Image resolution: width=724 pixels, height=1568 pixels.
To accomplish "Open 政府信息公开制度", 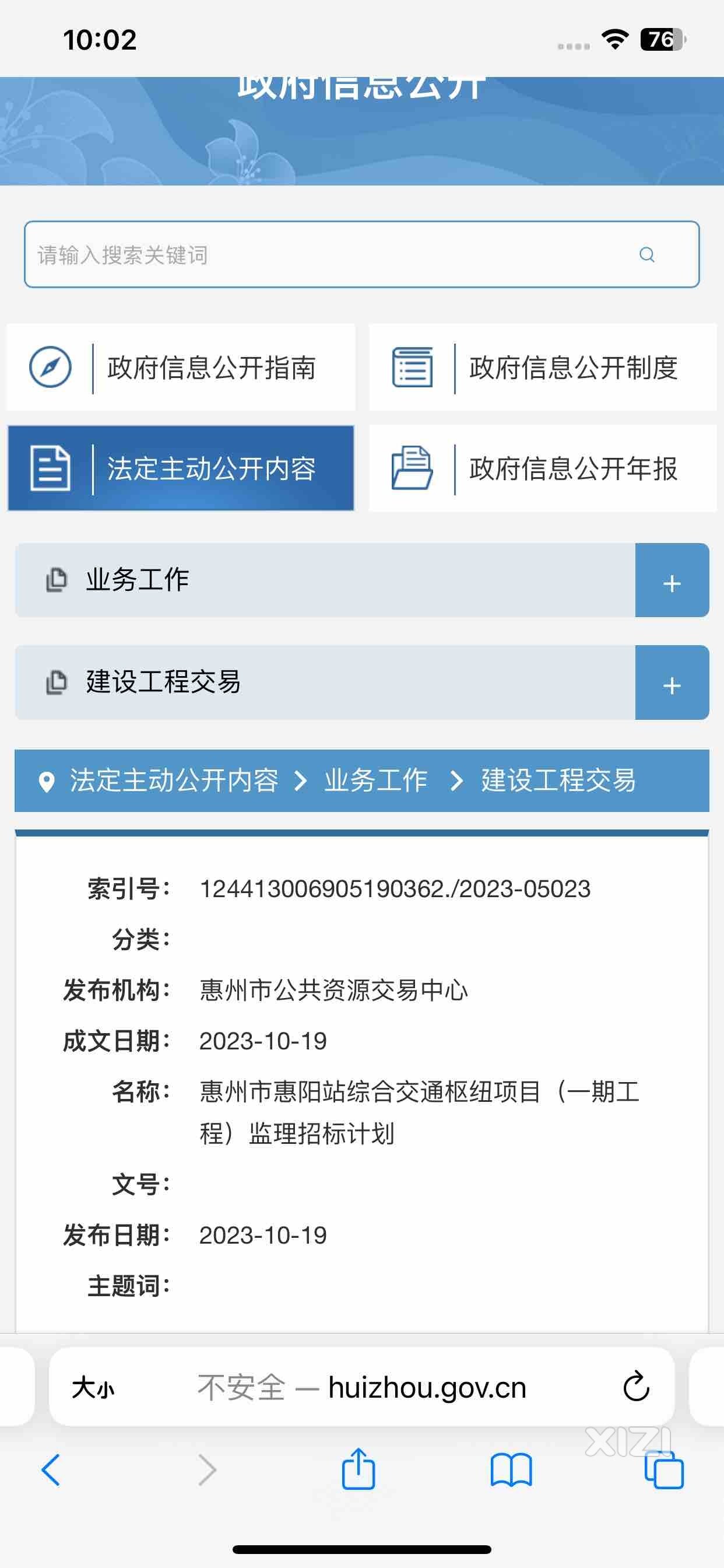I will pyautogui.click(x=543, y=367).
